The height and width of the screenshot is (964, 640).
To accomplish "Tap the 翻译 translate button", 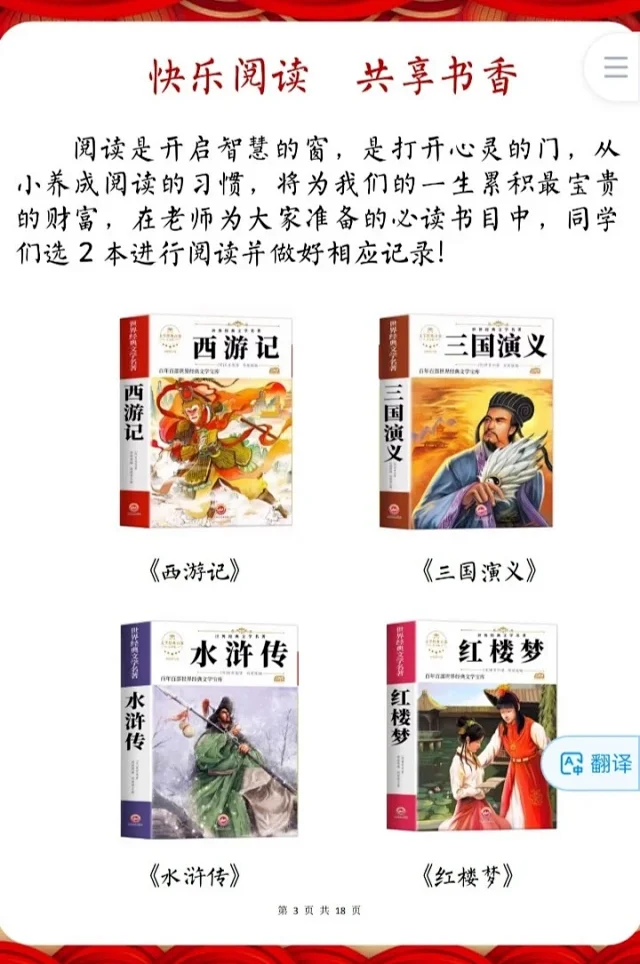I will pyautogui.click(x=598, y=764).
